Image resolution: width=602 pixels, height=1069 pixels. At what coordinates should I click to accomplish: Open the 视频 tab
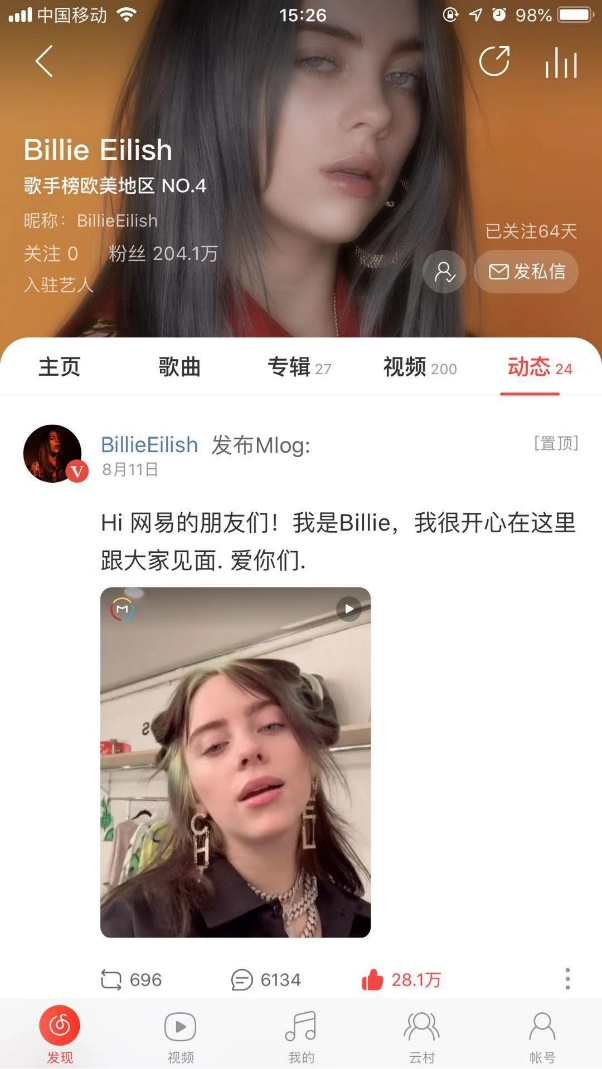419,367
